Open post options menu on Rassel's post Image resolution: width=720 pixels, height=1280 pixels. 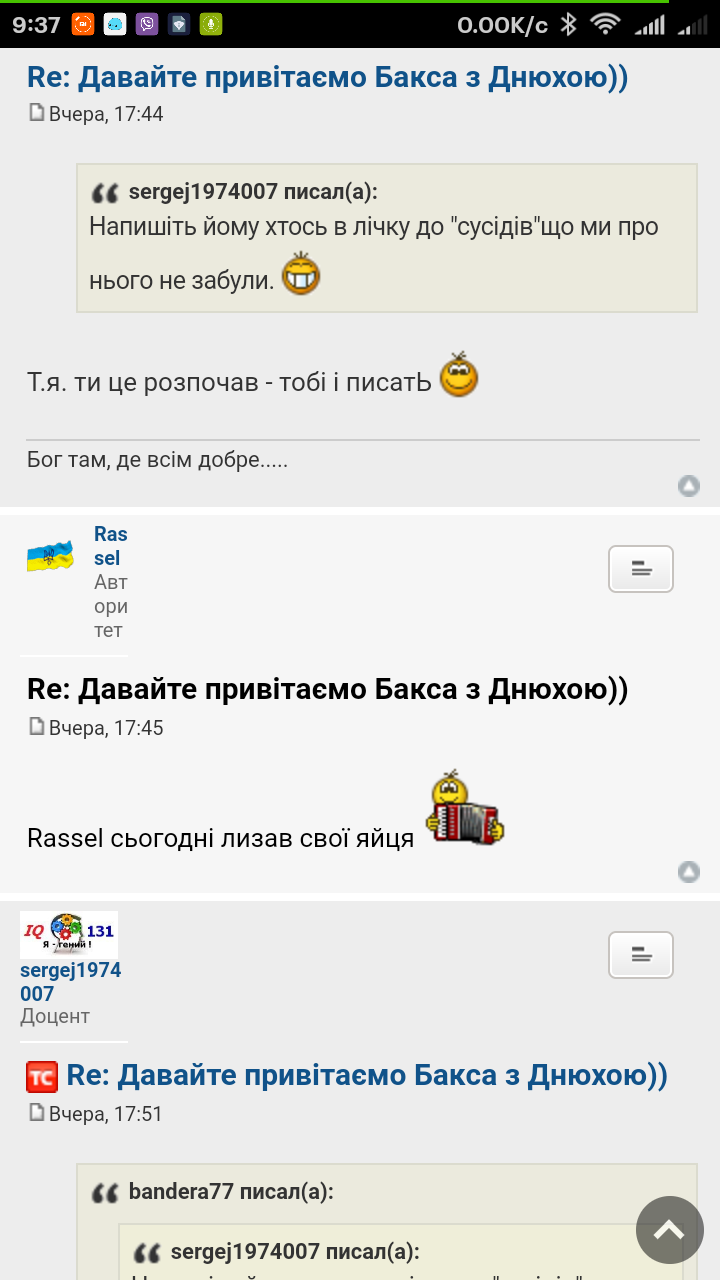tap(641, 569)
